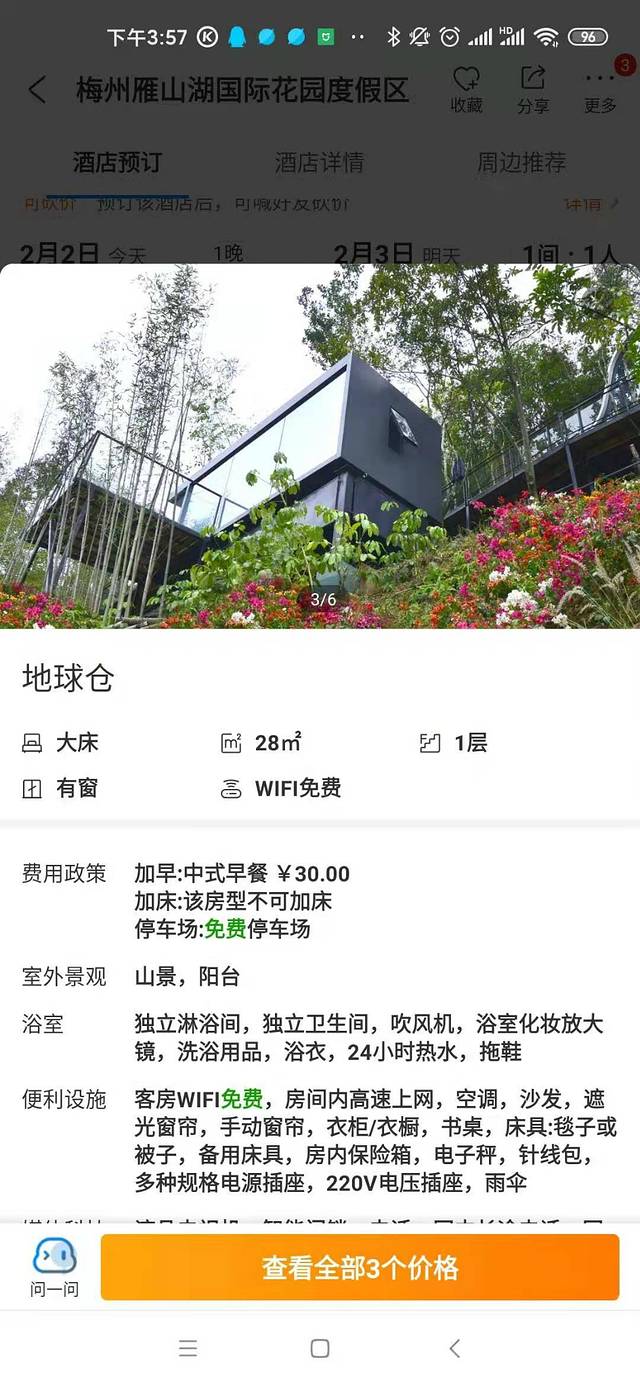Go back using the top-left arrow
This screenshot has height=1387, width=640.
coord(37,90)
